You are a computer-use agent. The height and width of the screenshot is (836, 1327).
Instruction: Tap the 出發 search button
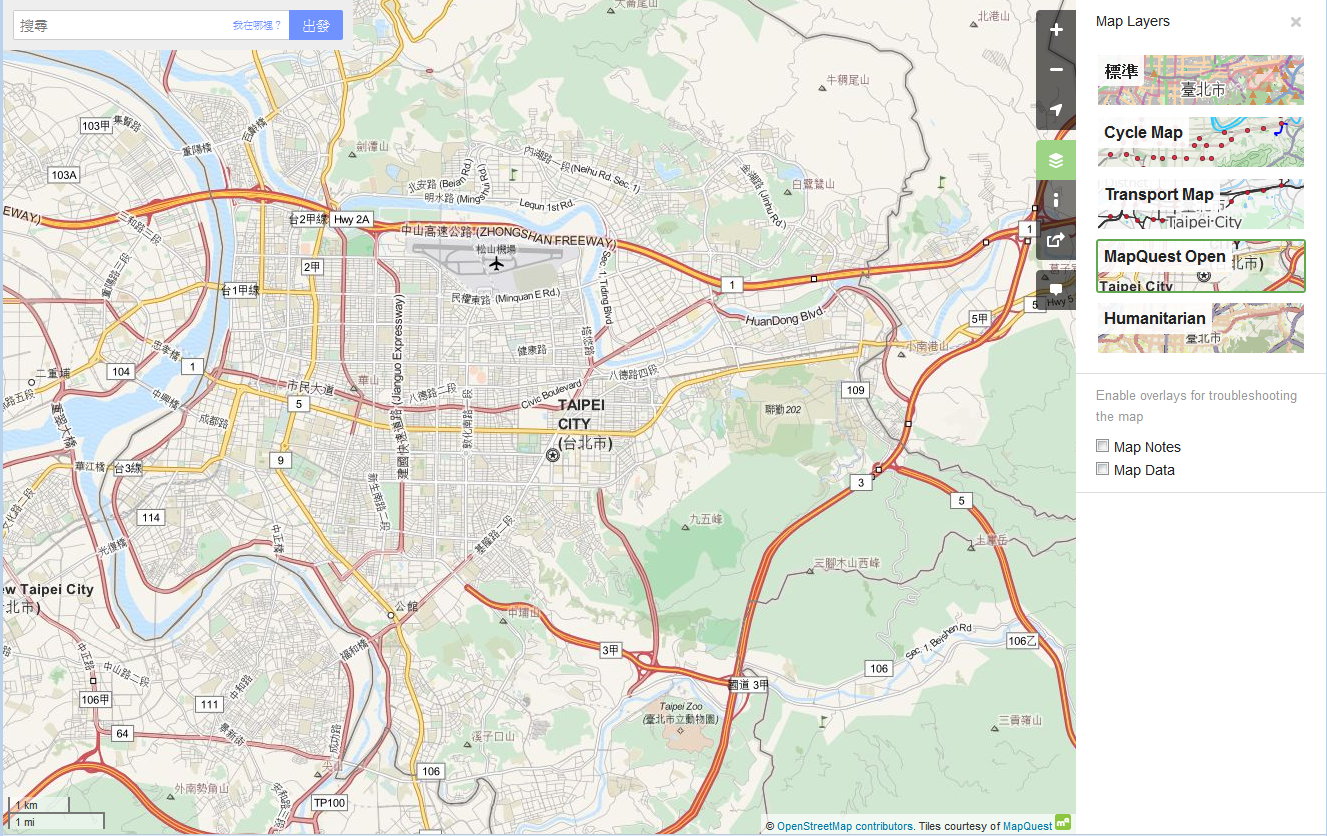(x=316, y=25)
